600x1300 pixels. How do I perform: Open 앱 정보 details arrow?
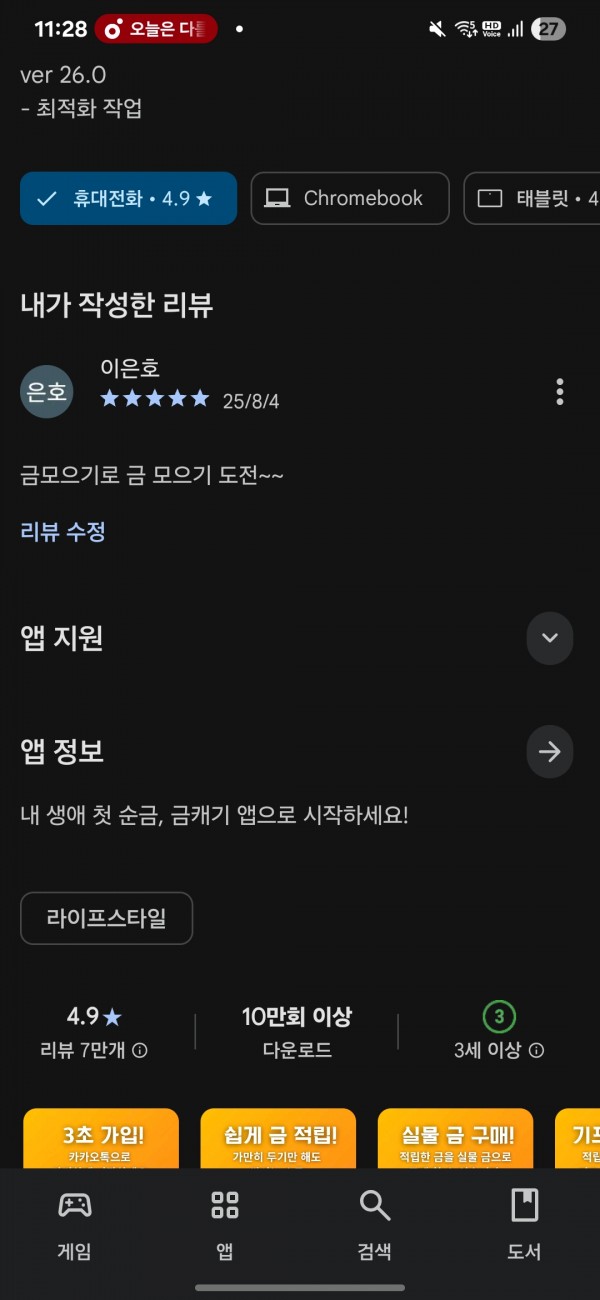tap(550, 752)
